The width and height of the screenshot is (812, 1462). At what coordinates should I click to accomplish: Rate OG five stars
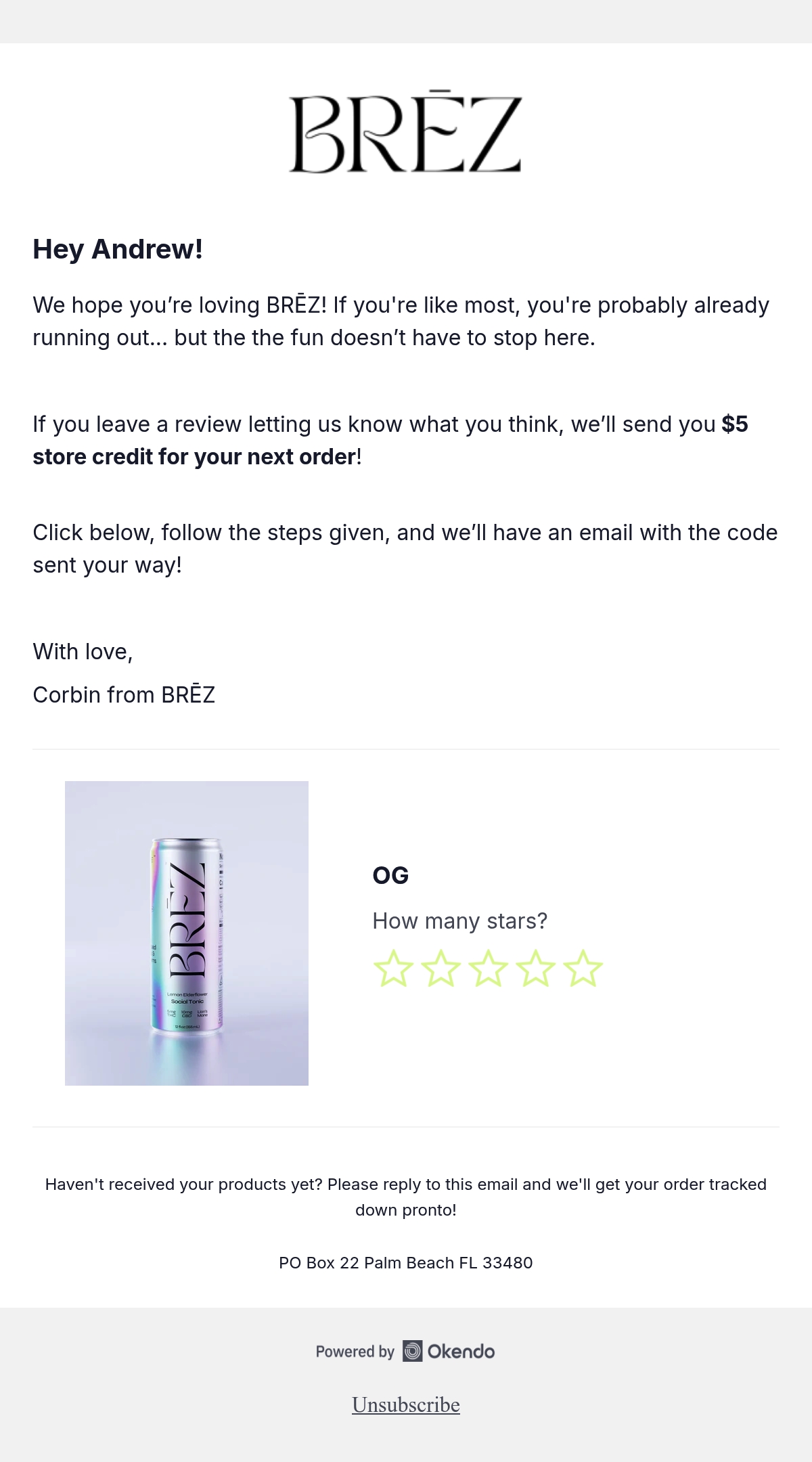(x=583, y=968)
